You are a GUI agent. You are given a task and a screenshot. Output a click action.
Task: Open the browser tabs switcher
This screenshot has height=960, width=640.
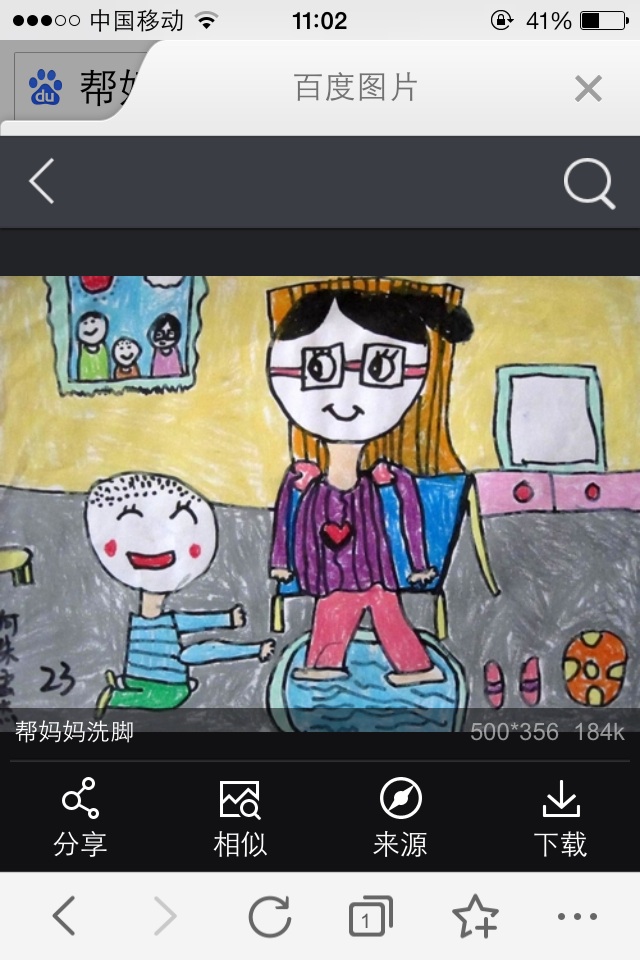369,916
